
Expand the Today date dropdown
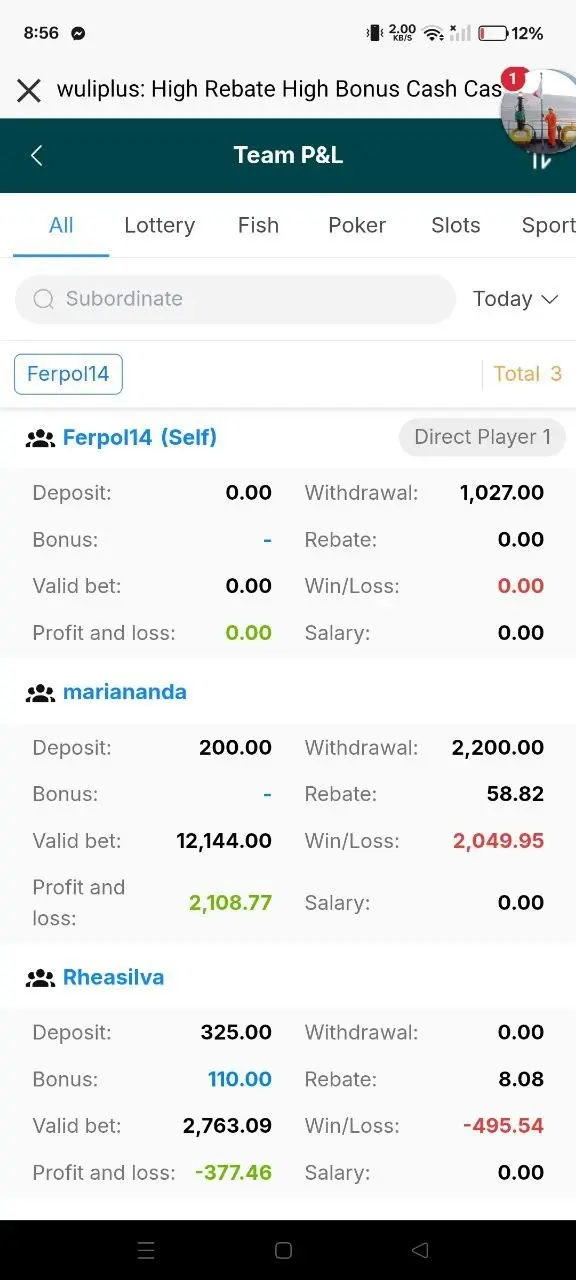(515, 299)
